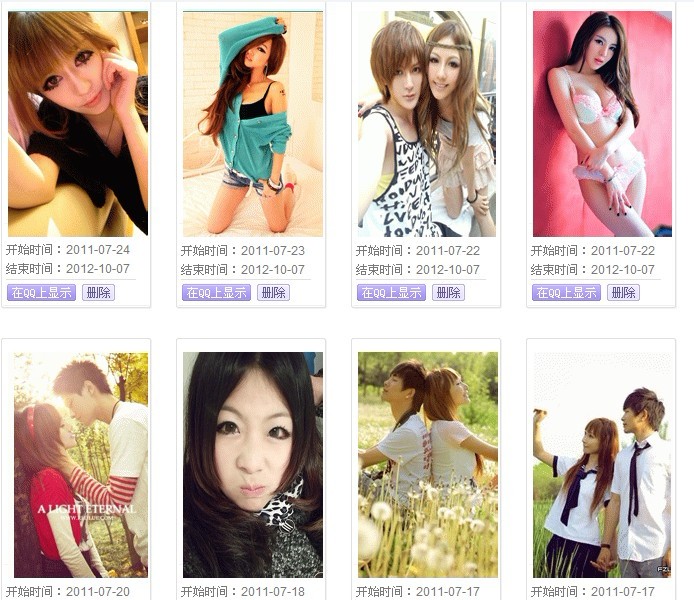This screenshot has height=600, width=694.
Task: Tap 在QQ上显示 for the 2011-07-24 photo
Action: (x=41, y=293)
